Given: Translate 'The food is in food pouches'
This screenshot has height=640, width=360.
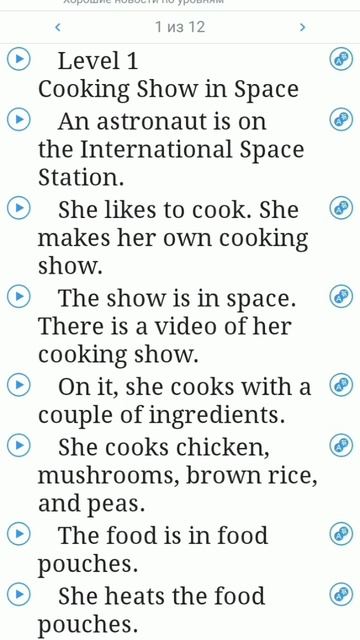Looking at the screenshot, I should [341, 534].
